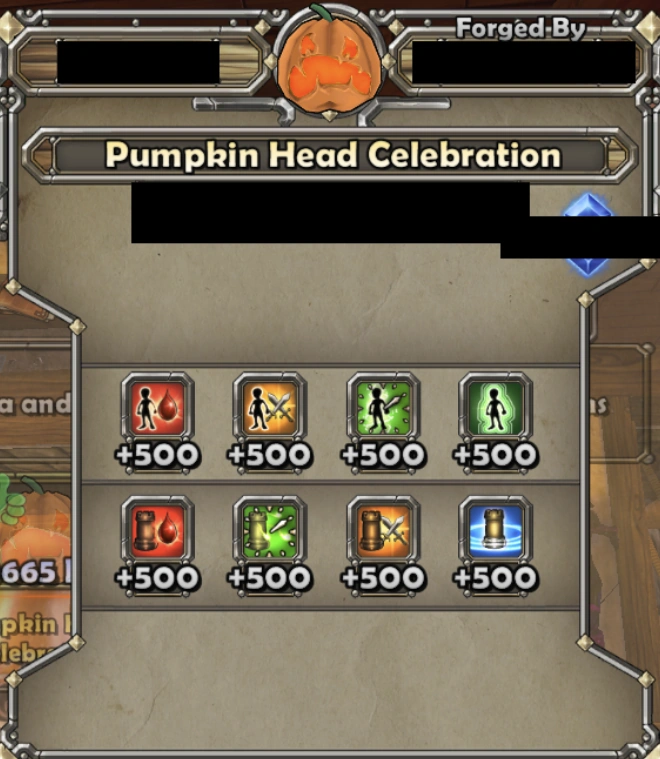
Task: Tap the hero health stat icon
Action: [x=158, y=407]
